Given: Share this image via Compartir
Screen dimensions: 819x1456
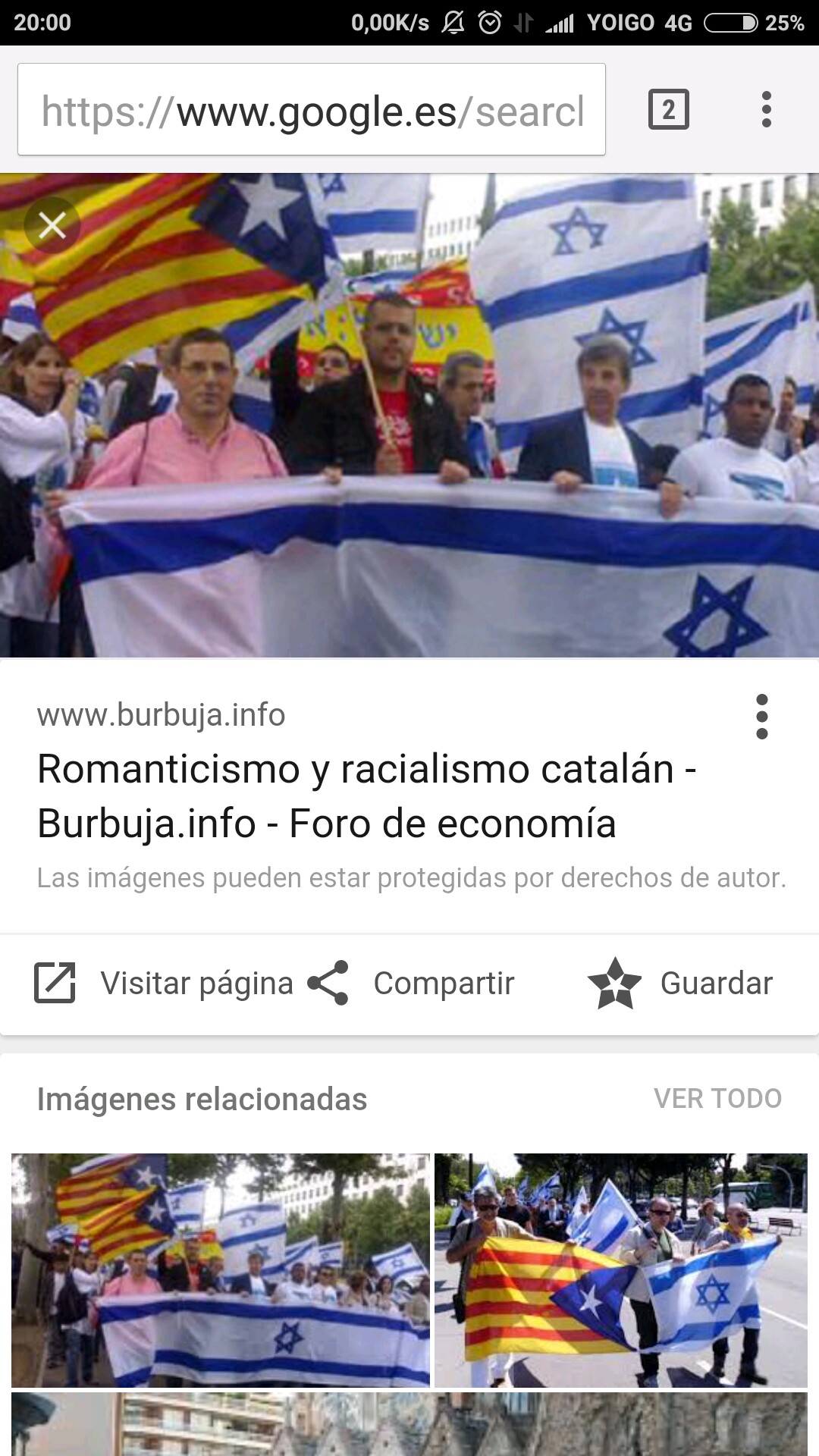Looking at the screenshot, I should tap(411, 983).
